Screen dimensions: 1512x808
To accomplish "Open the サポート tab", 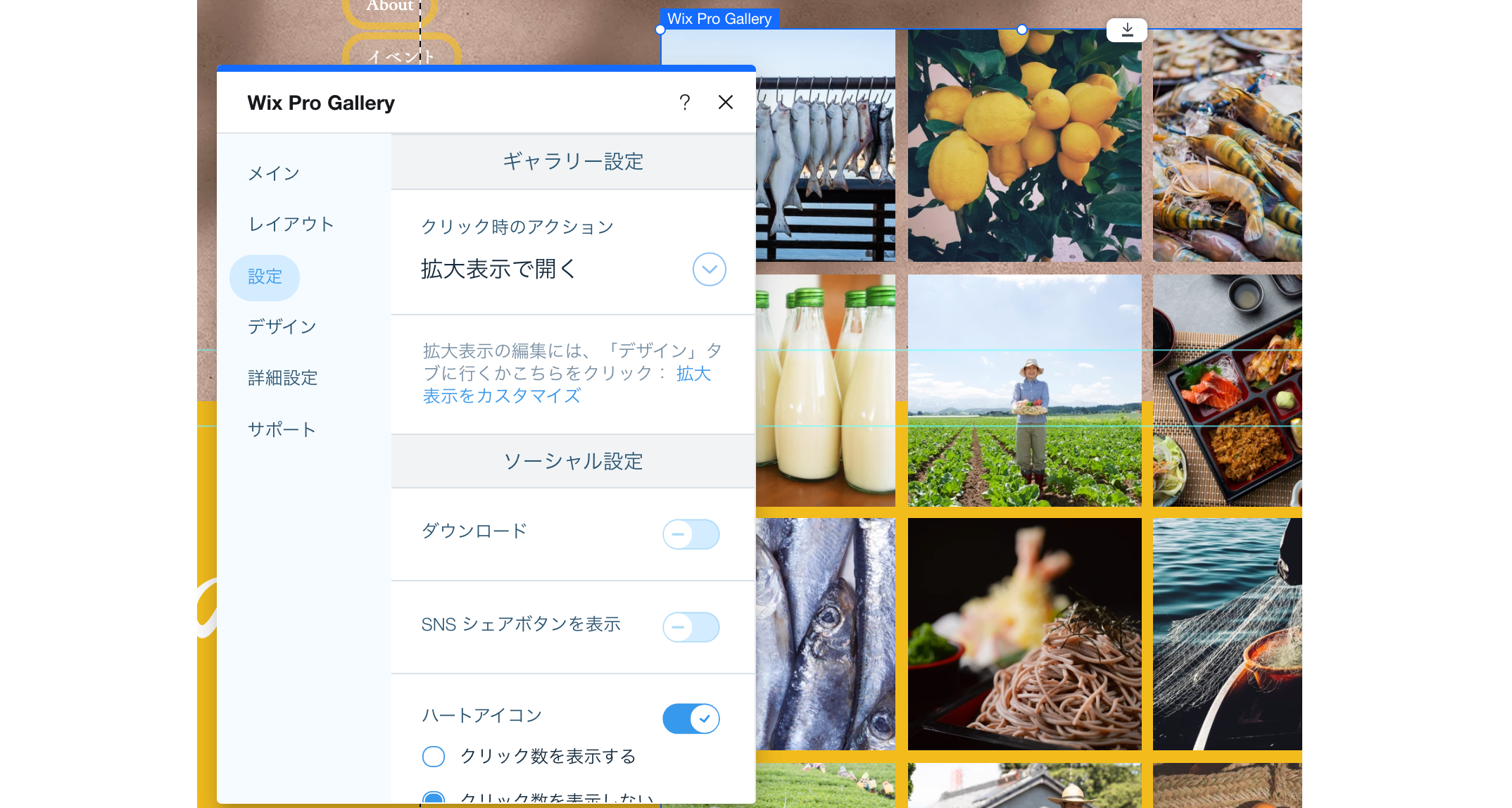I will pyautogui.click(x=282, y=429).
